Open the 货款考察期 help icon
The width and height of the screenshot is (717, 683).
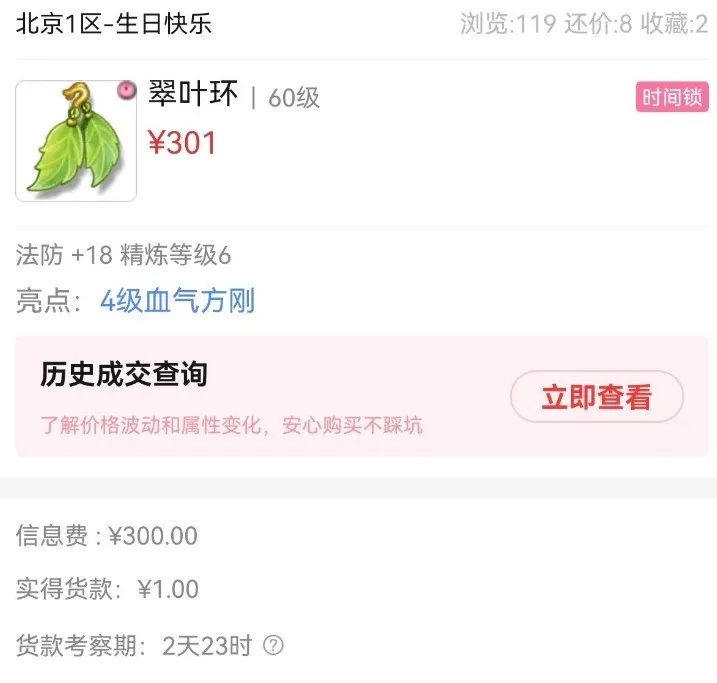(273, 645)
